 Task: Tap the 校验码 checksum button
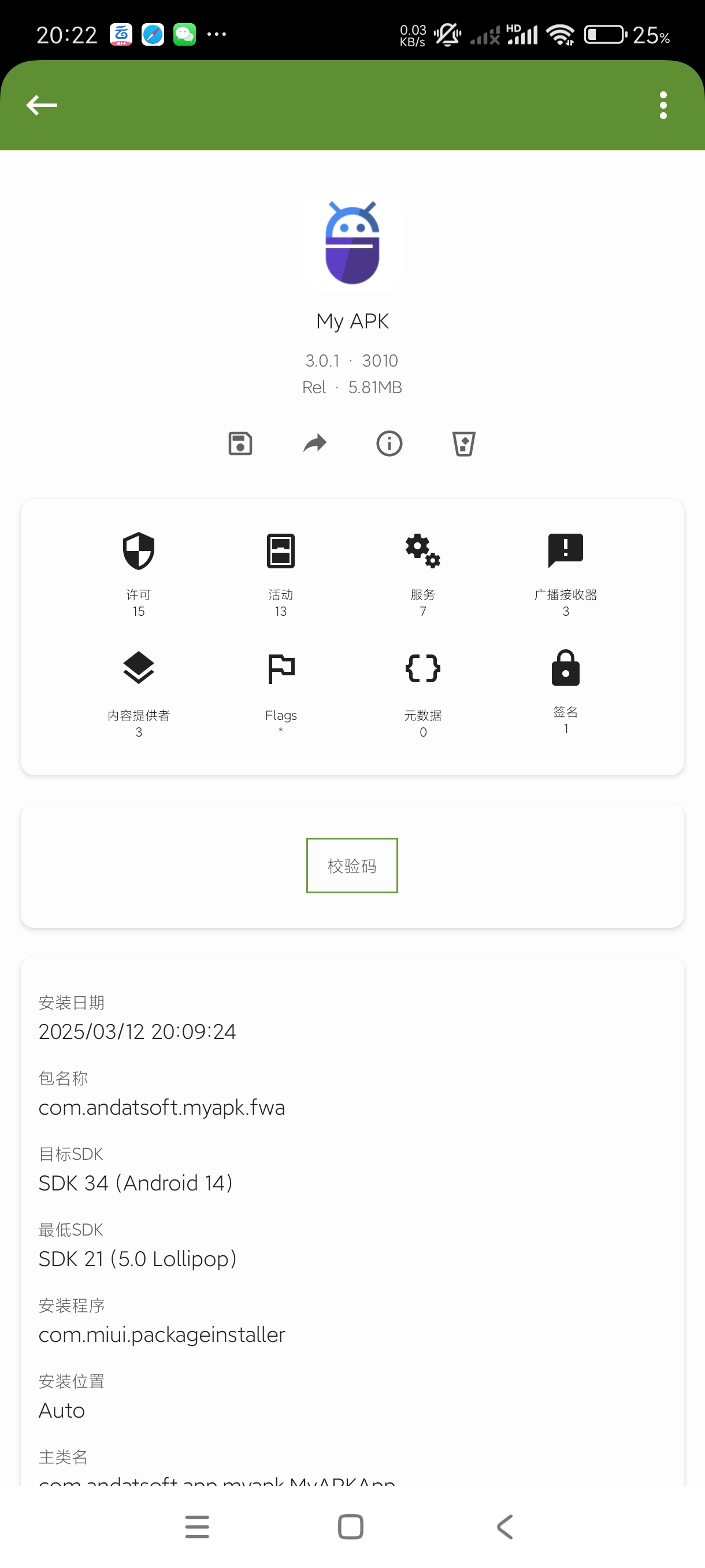351,866
